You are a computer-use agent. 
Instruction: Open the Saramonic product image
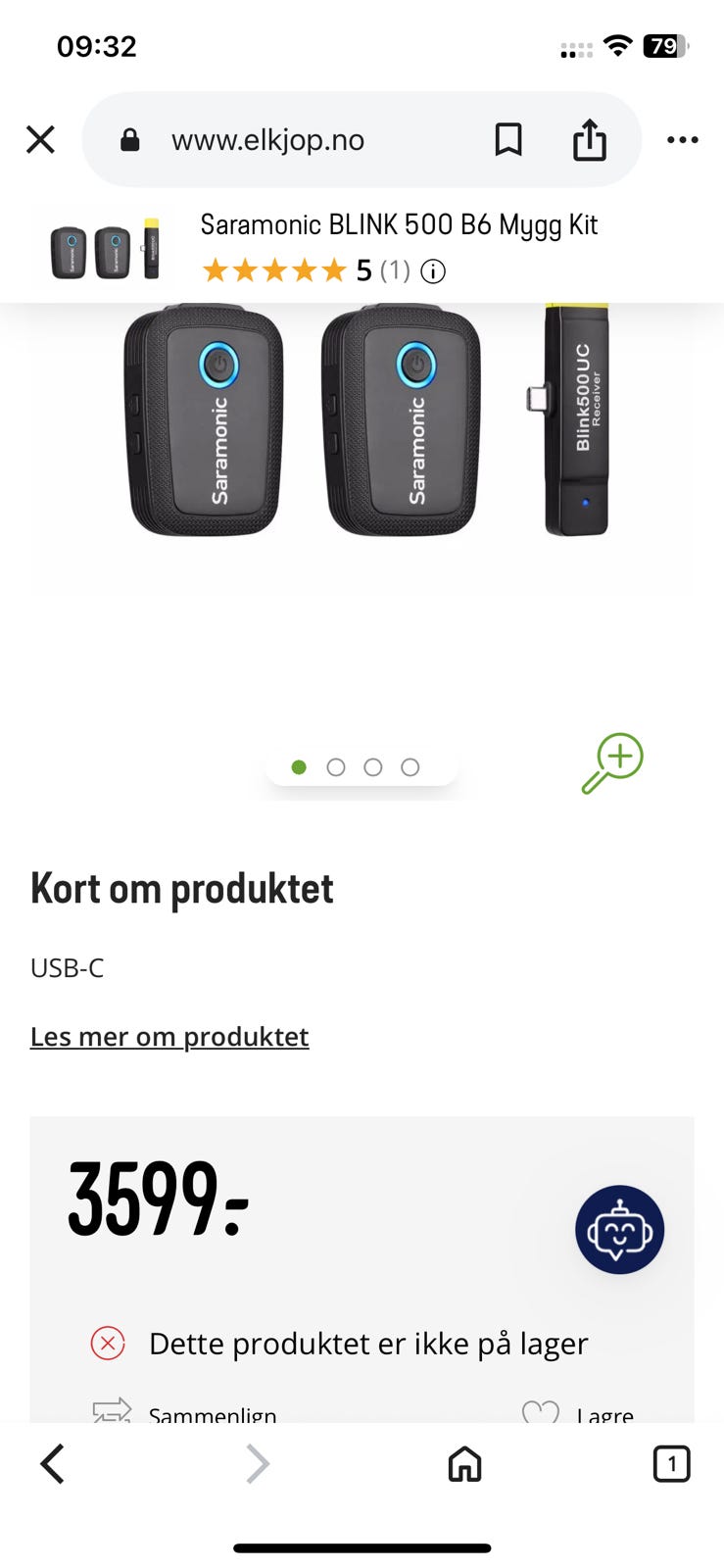coord(362,421)
